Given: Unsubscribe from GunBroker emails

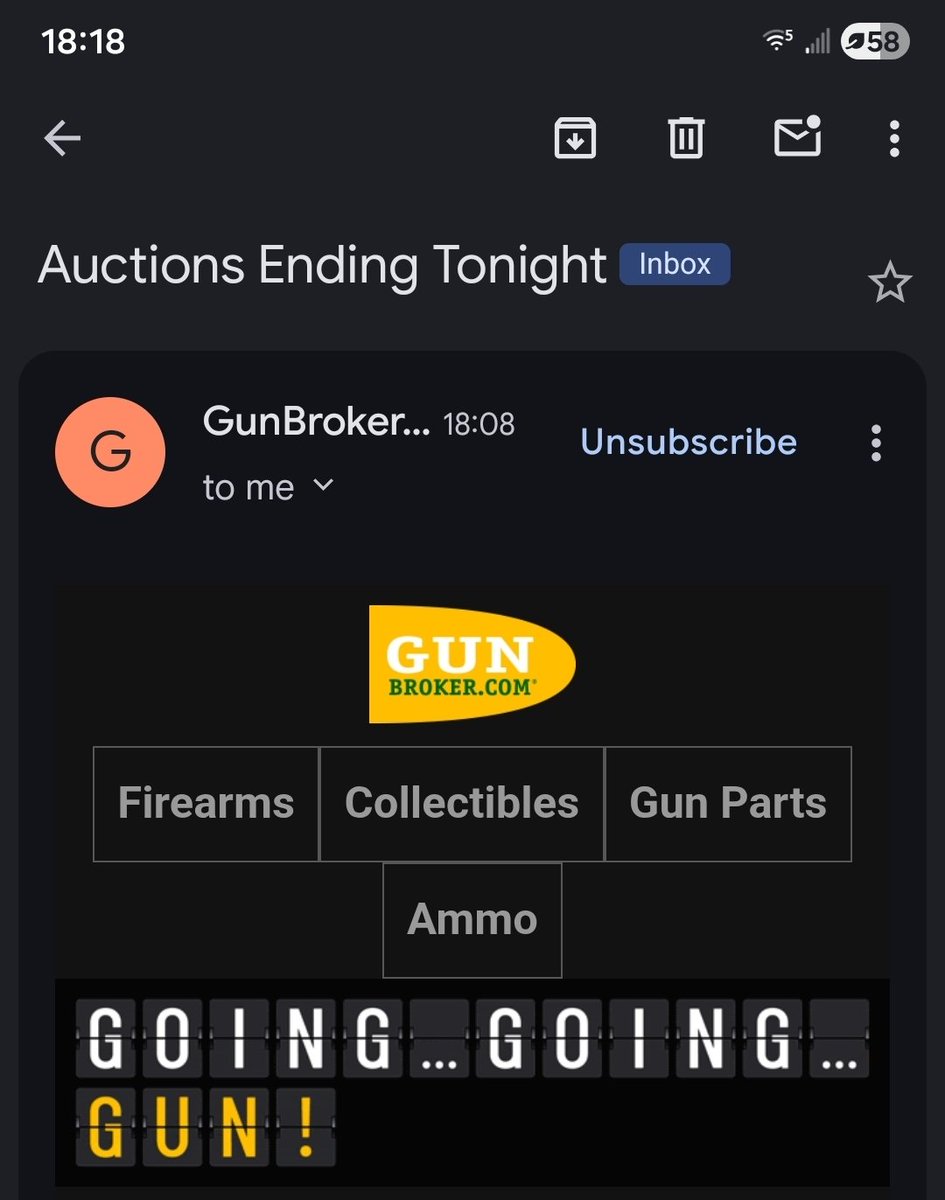Looking at the screenshot, I should [x=688, y=442].
